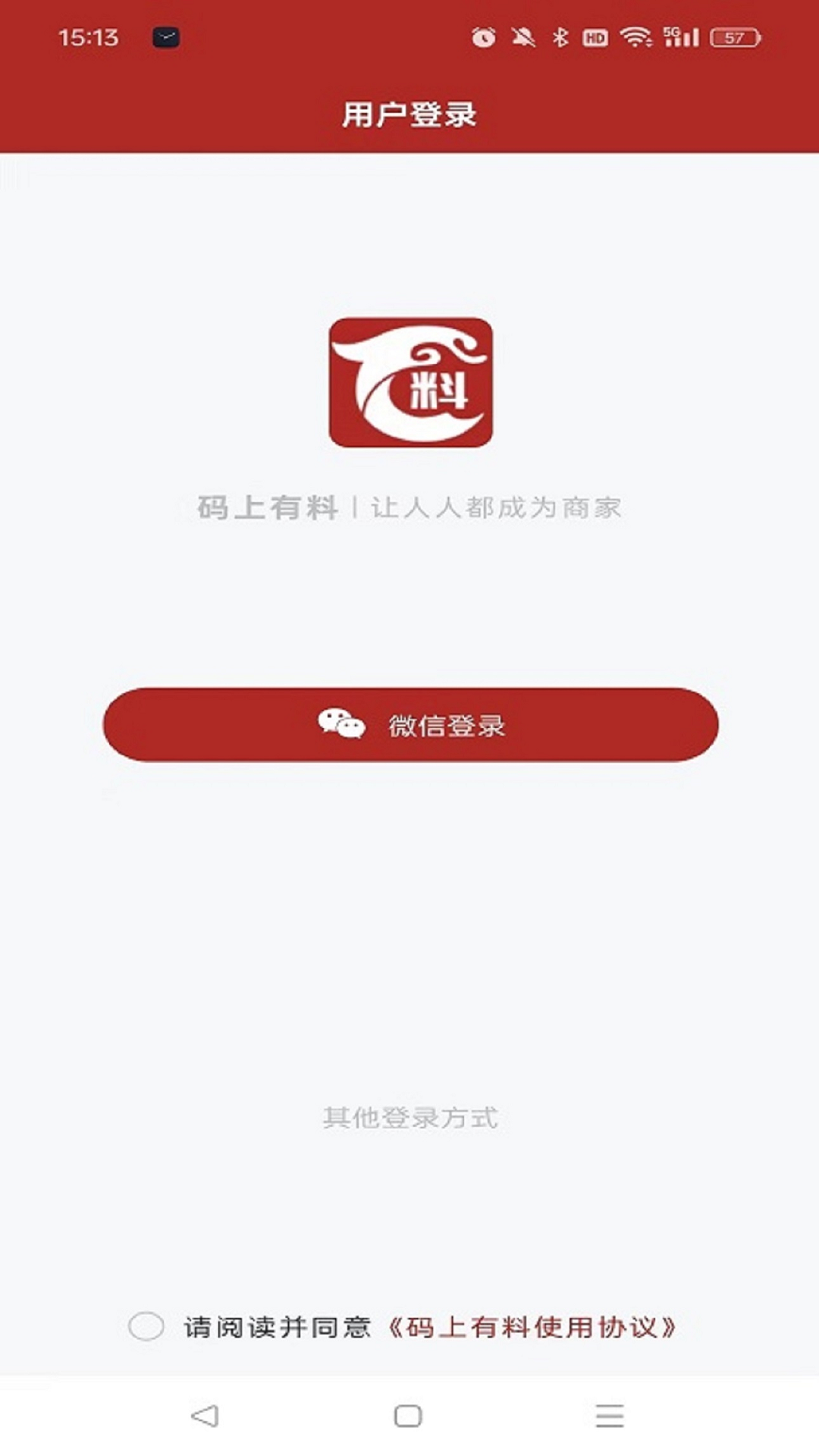Check the agreement consent circle
The image size is (819, 1456).
click(146, 1327)
